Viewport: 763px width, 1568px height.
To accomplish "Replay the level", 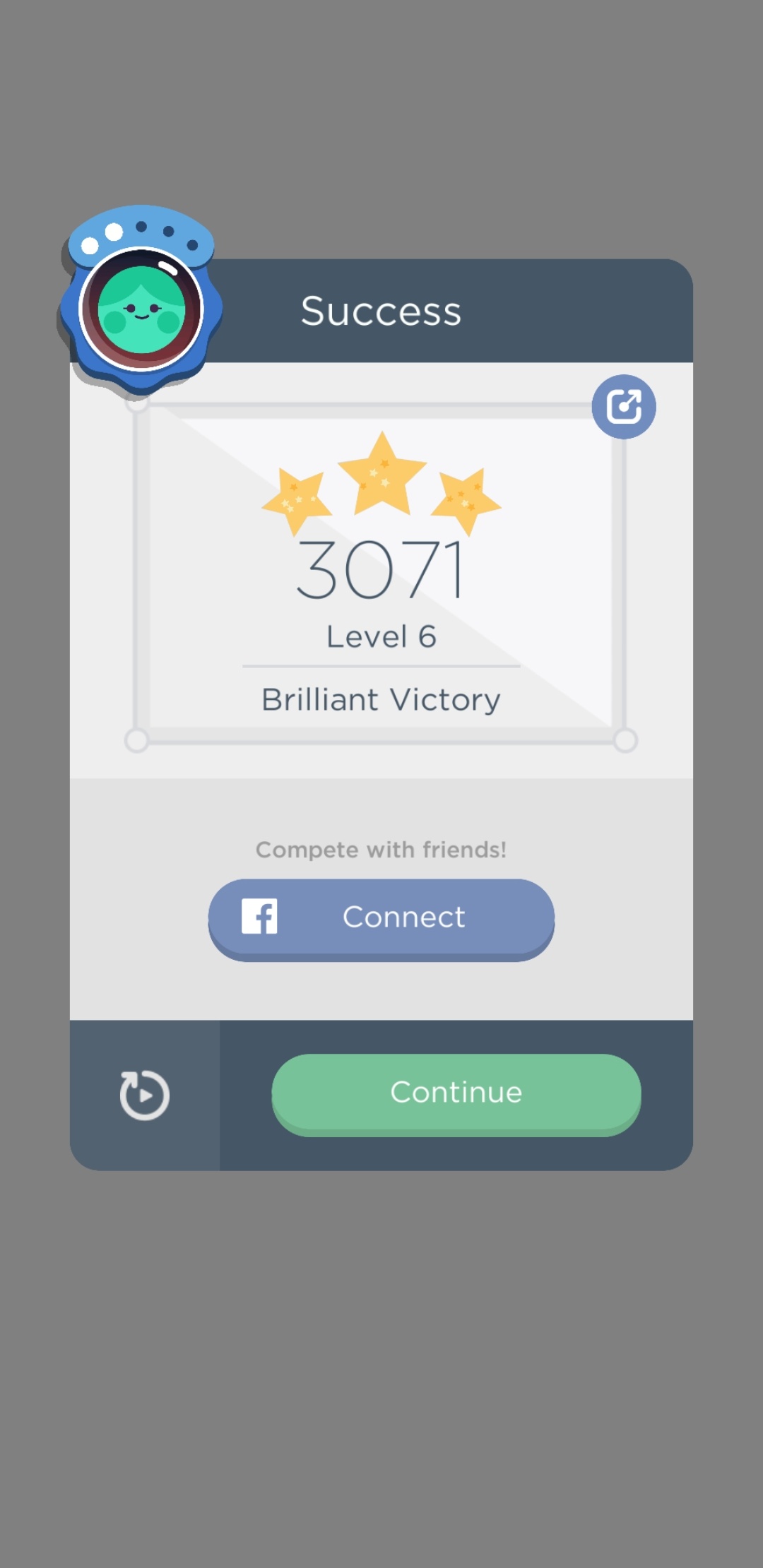I will (x=145, y=1095).
